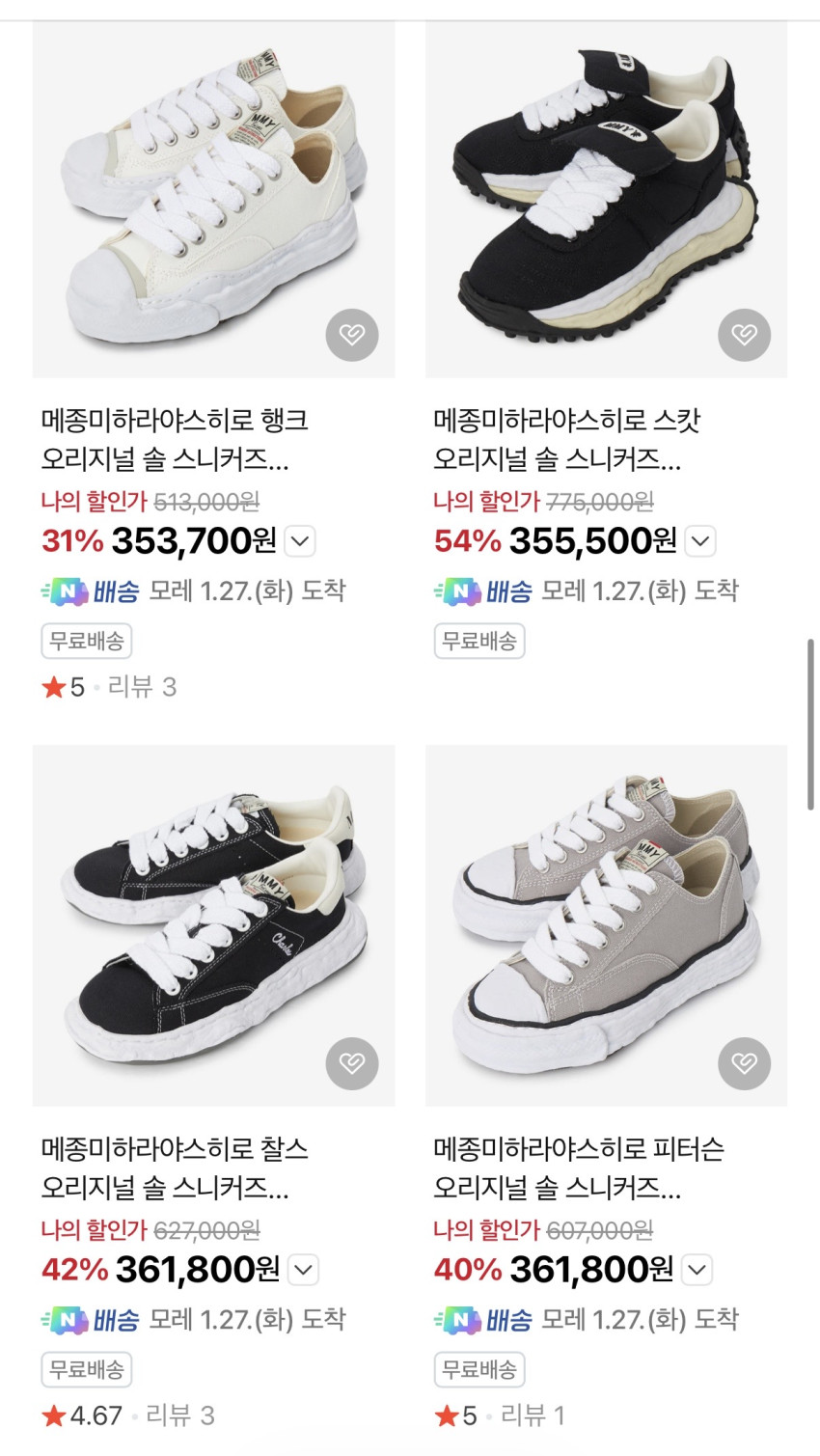Viewport: 820px width, 1456px height.
Task: Open the 메종미하라야스히로 행크 product title
Action: pyautogui.click(x=174, y=440)
